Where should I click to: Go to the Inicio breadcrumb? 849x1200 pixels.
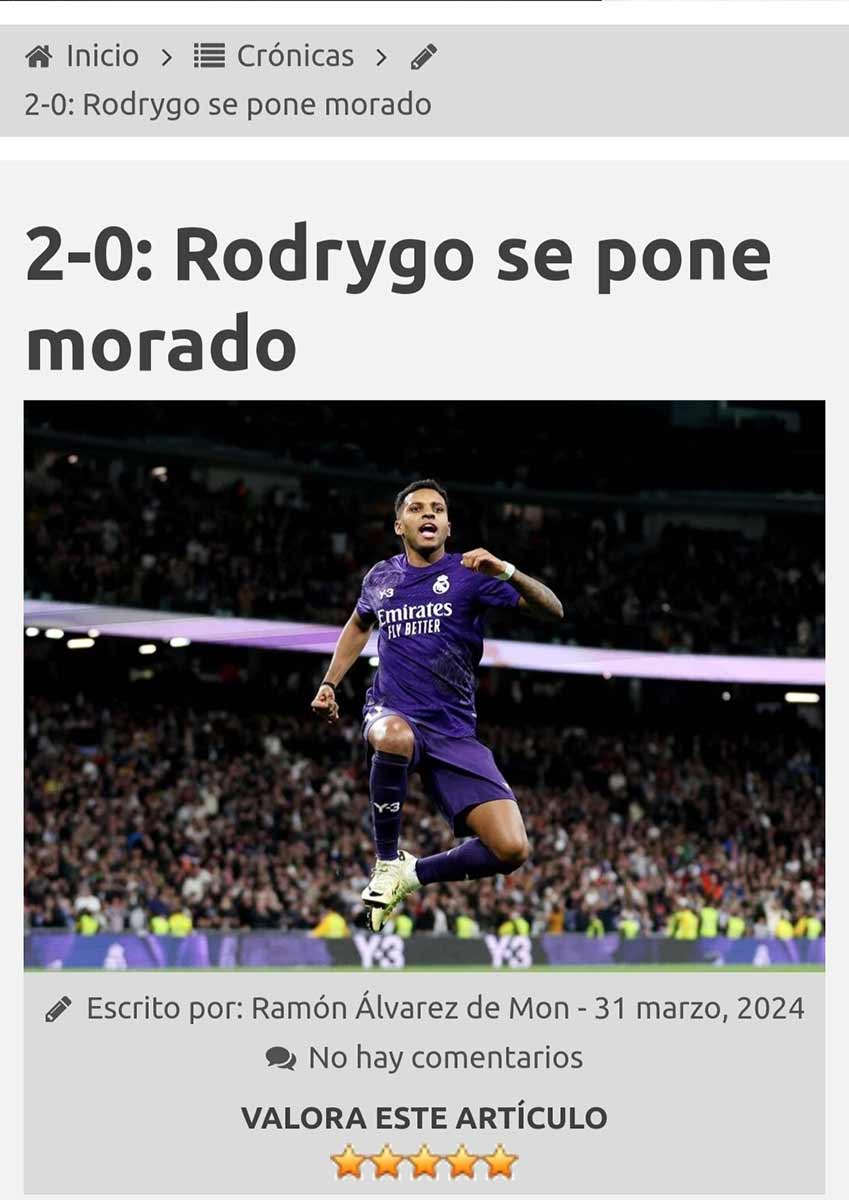click(x=101, y=56)
